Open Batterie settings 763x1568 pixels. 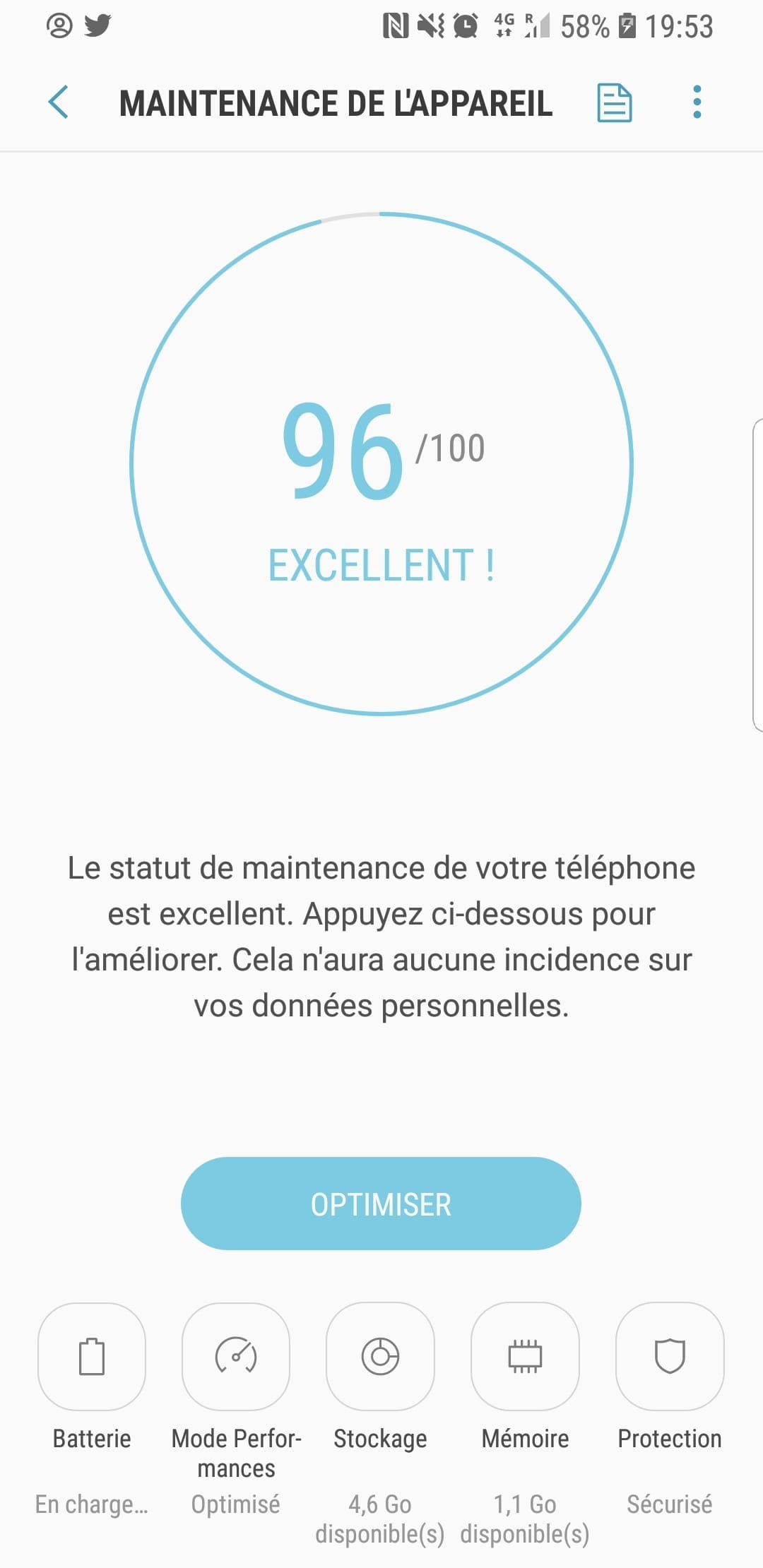pyautogui.click(x=92, y=1356)
